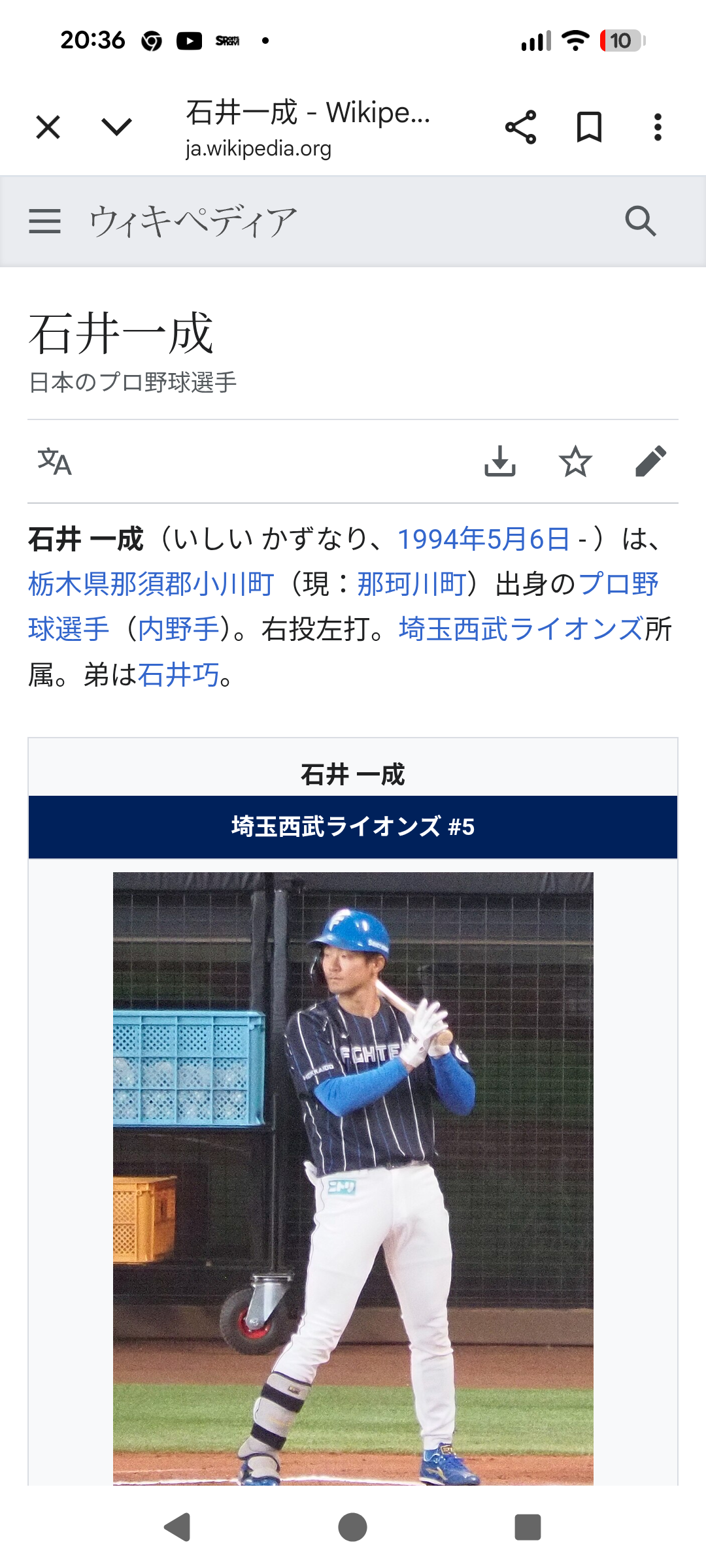Open the 石井巧 brother link
Viewport: 706px width, 1568px height.
pos(178,675)
